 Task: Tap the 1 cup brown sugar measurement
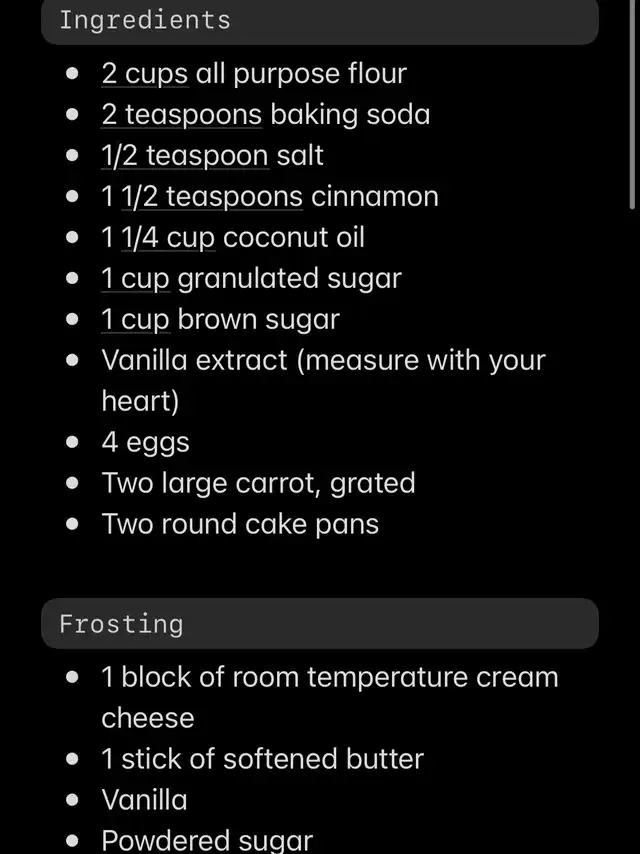pos(135,319)
